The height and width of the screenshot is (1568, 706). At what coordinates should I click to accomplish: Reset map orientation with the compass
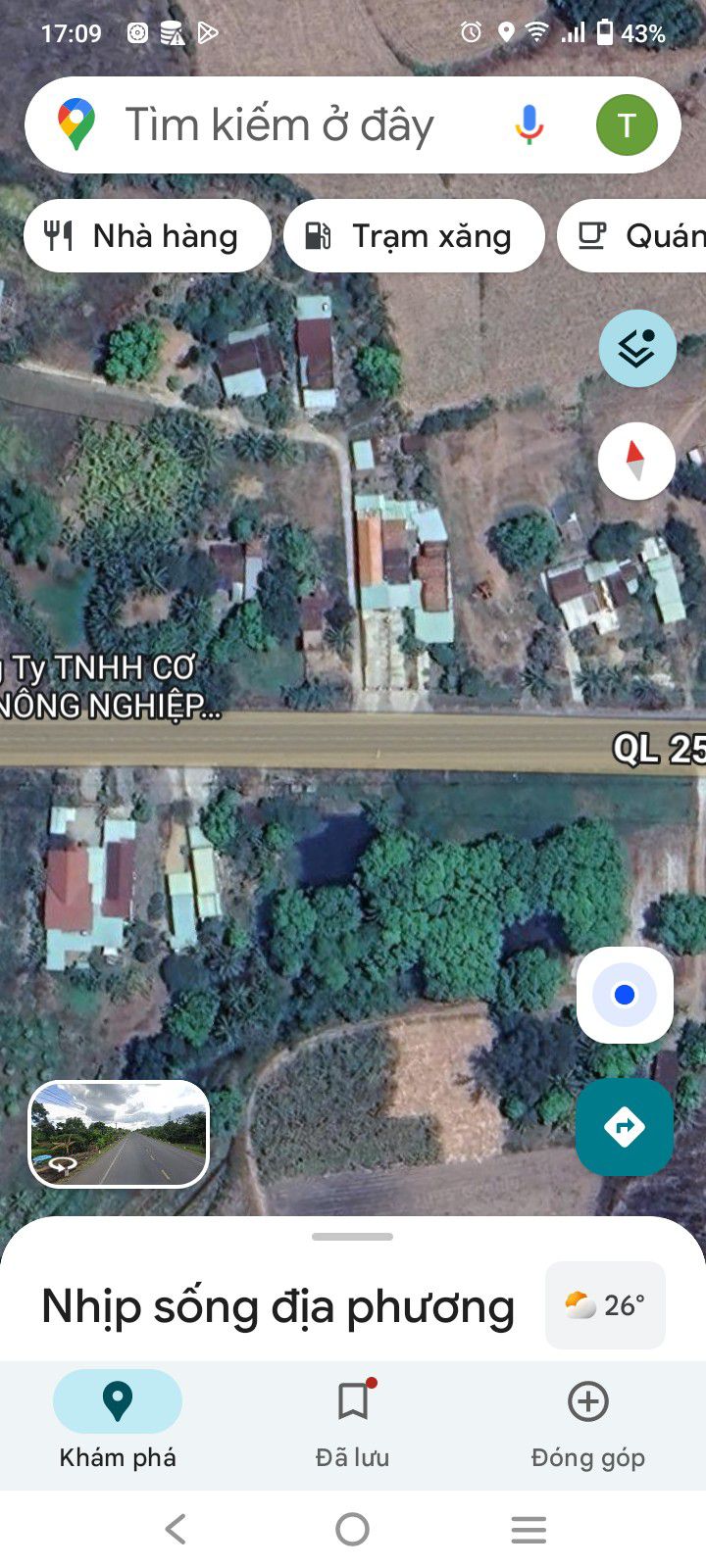636,461
